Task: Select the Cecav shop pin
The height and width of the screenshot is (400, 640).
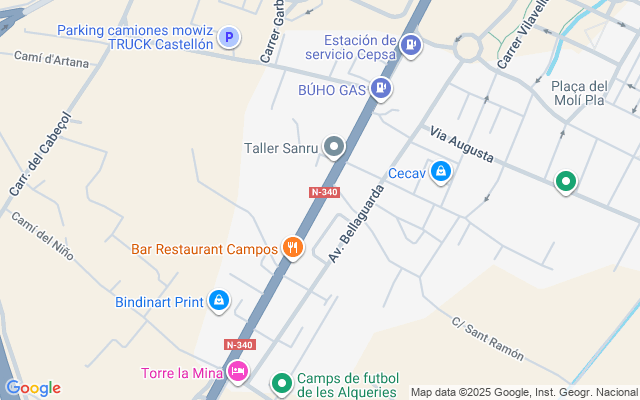Action: [442, 173]
